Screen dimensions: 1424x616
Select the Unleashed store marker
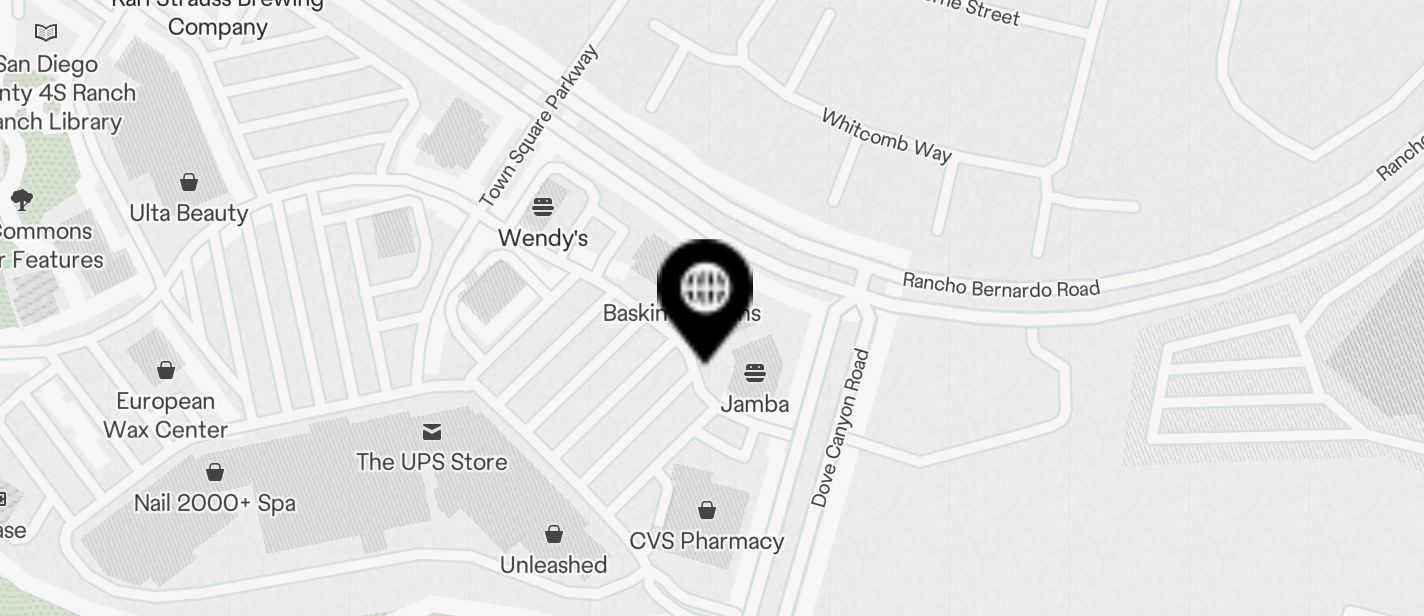(x=554, y=535)
